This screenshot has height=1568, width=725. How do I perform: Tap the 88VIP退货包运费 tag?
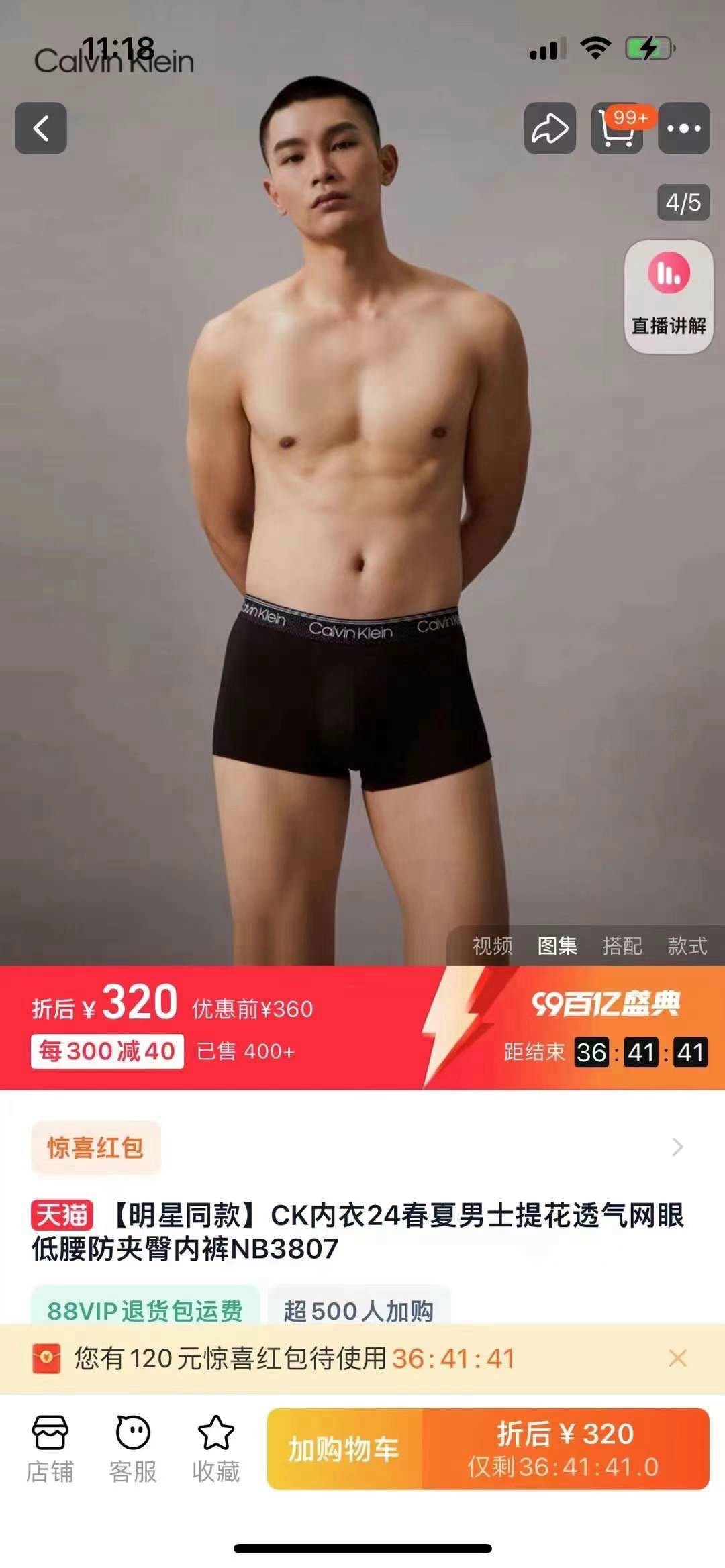point(145,1309)
